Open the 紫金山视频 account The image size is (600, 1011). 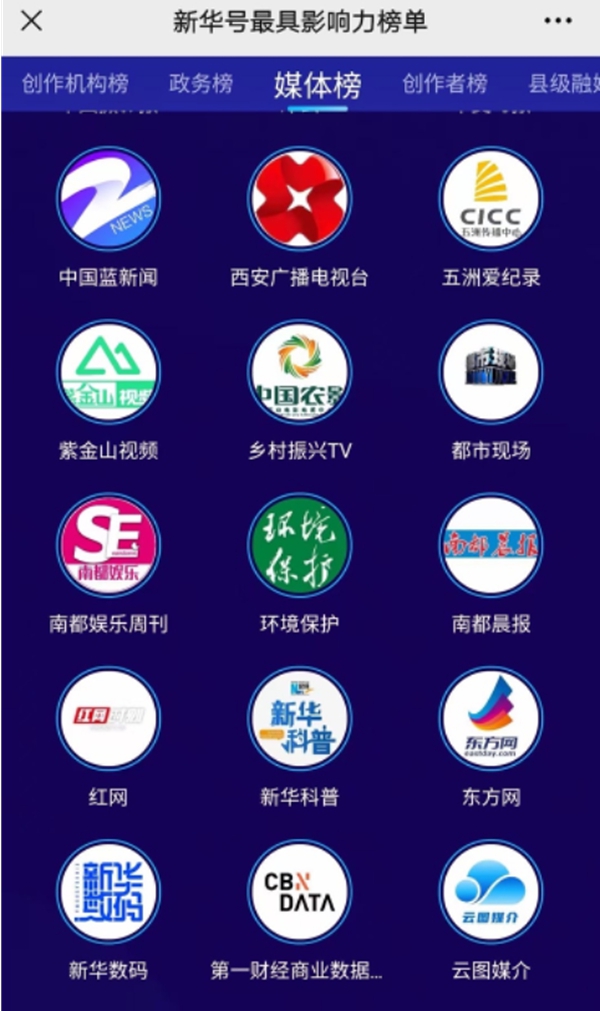click(108, 372)
